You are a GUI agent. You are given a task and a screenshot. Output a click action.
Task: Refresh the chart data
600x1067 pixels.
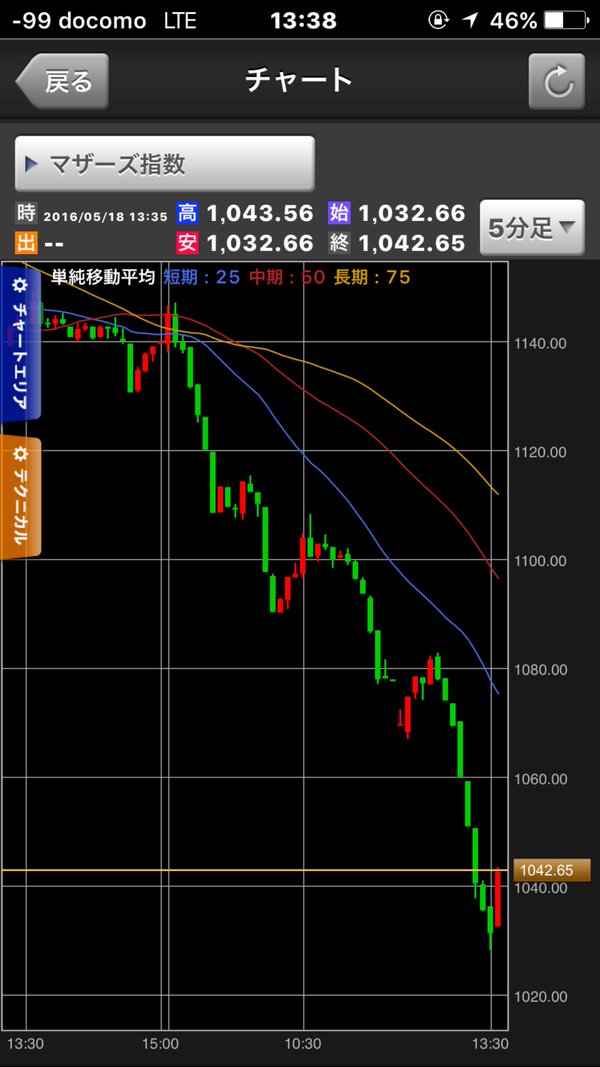[556, 81]
